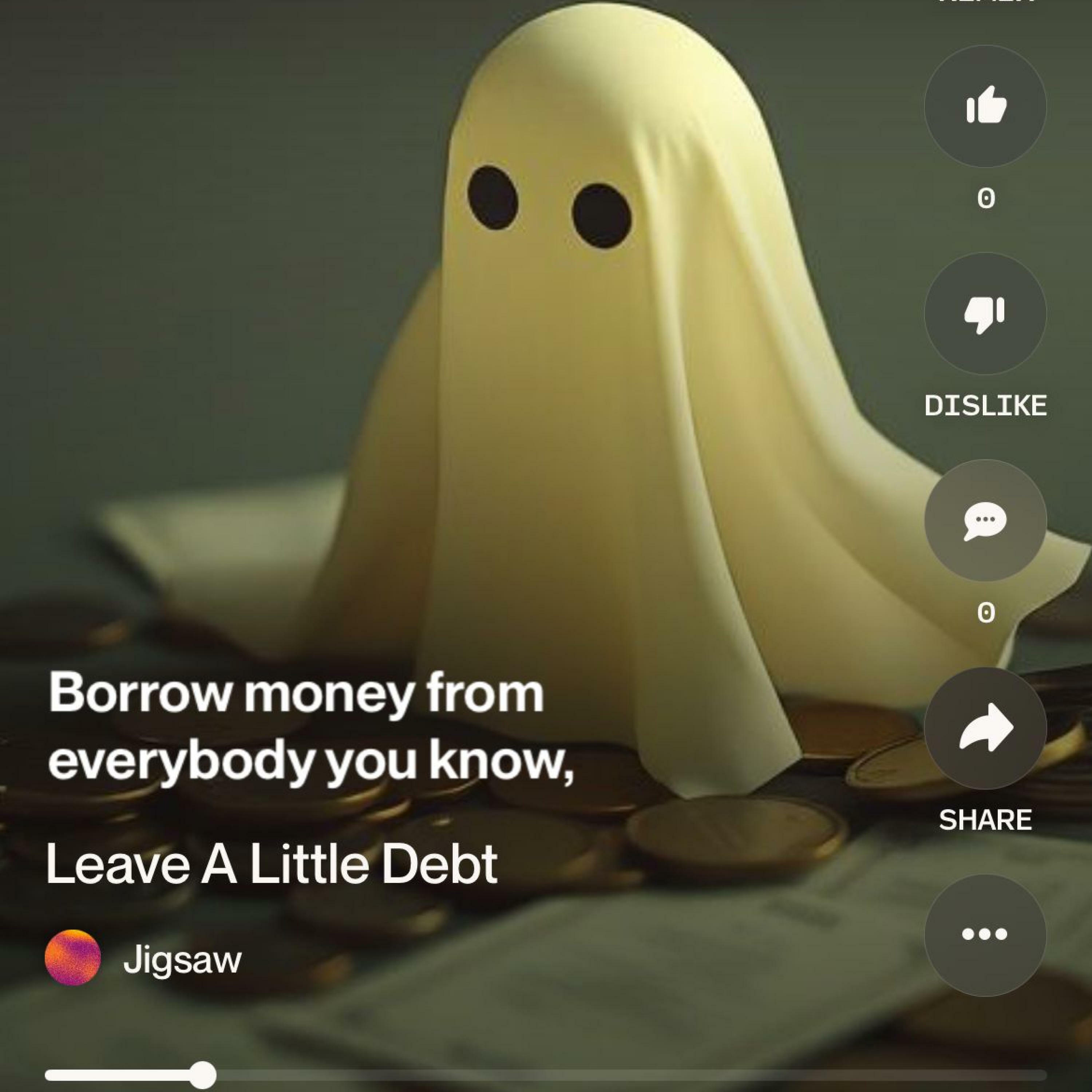This screenshot has width=1092, height=1092.
Task: Open the comments for this song
Action: tap(985, 521)
